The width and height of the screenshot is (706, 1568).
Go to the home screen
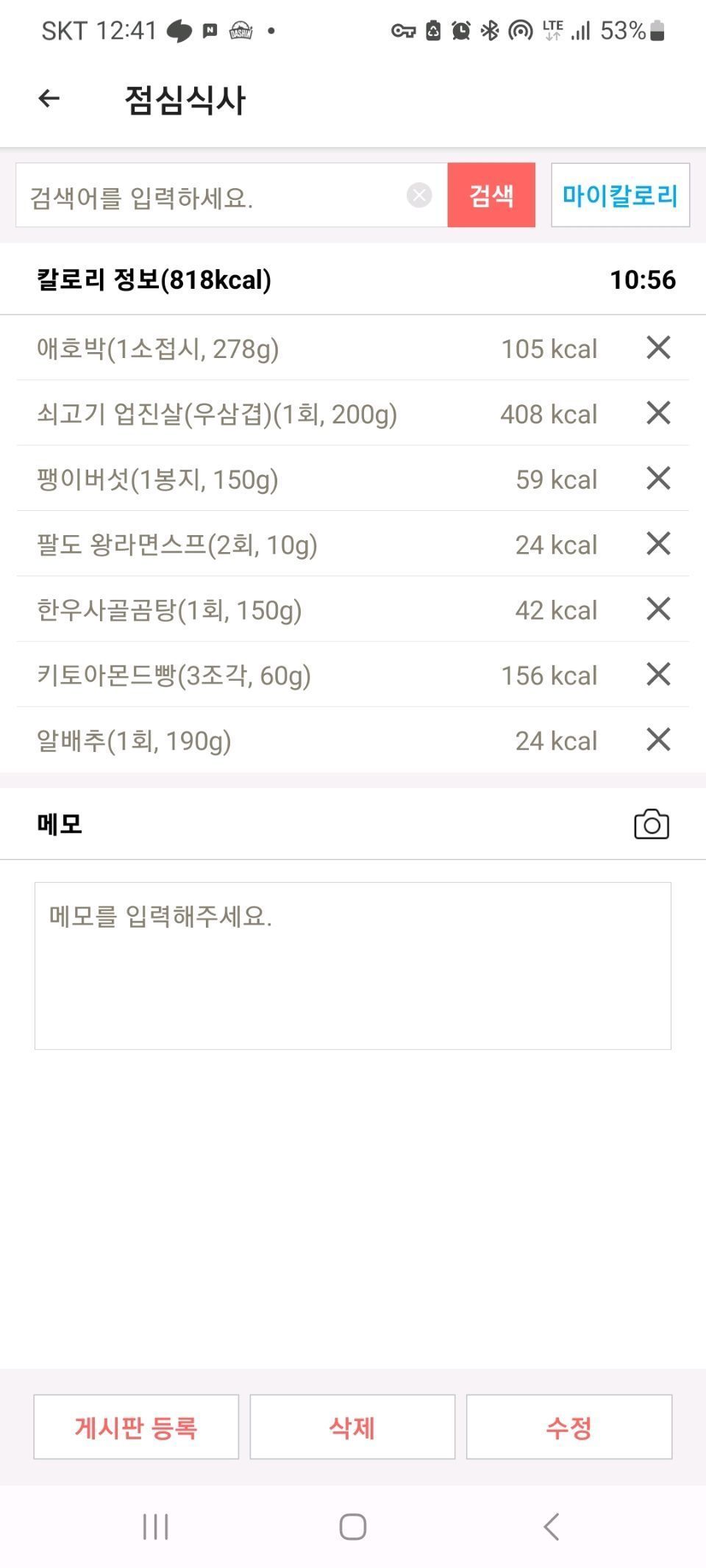pos(353,1527)
